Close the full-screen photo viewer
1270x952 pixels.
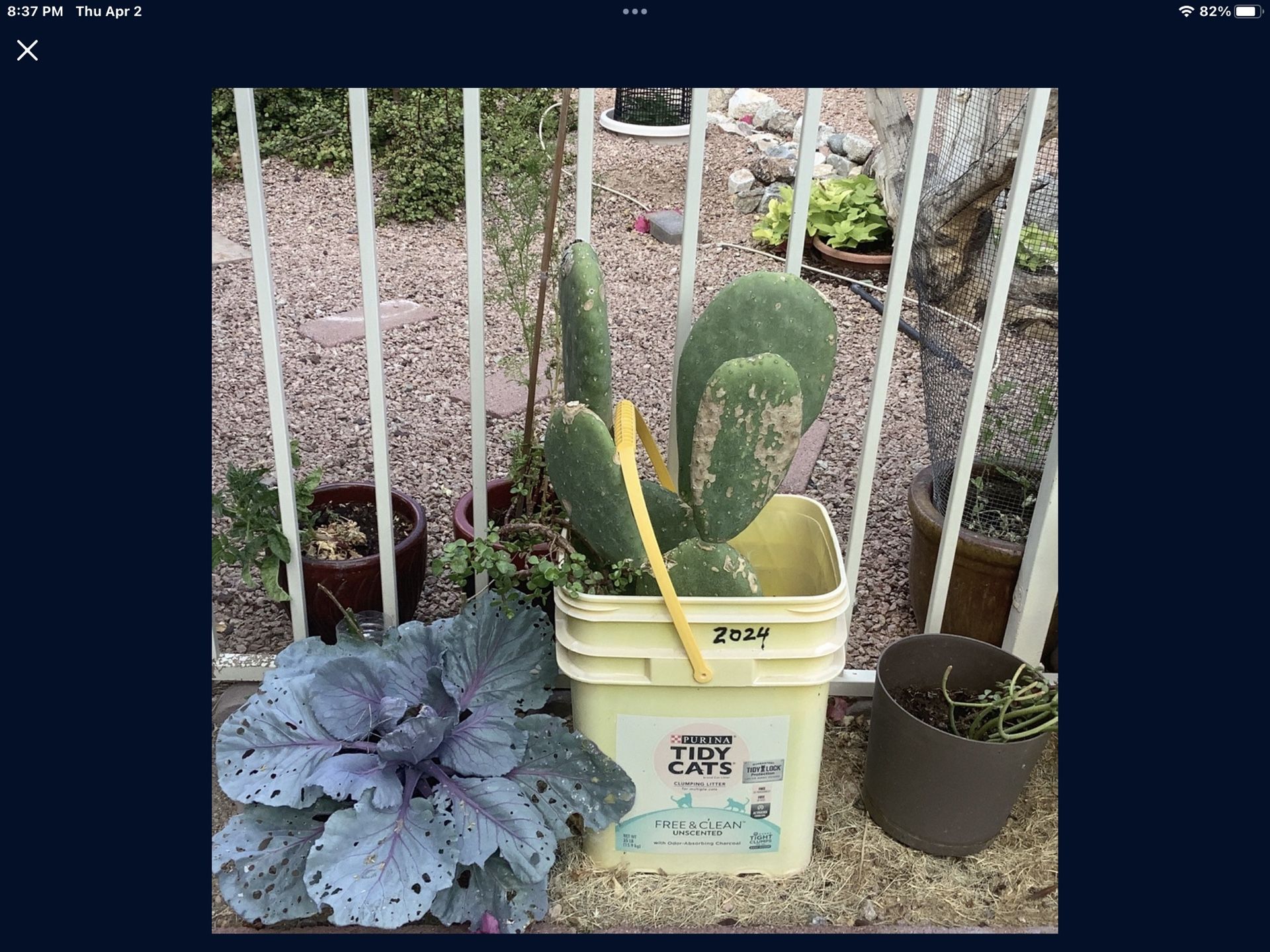click(x=27, y=50)
